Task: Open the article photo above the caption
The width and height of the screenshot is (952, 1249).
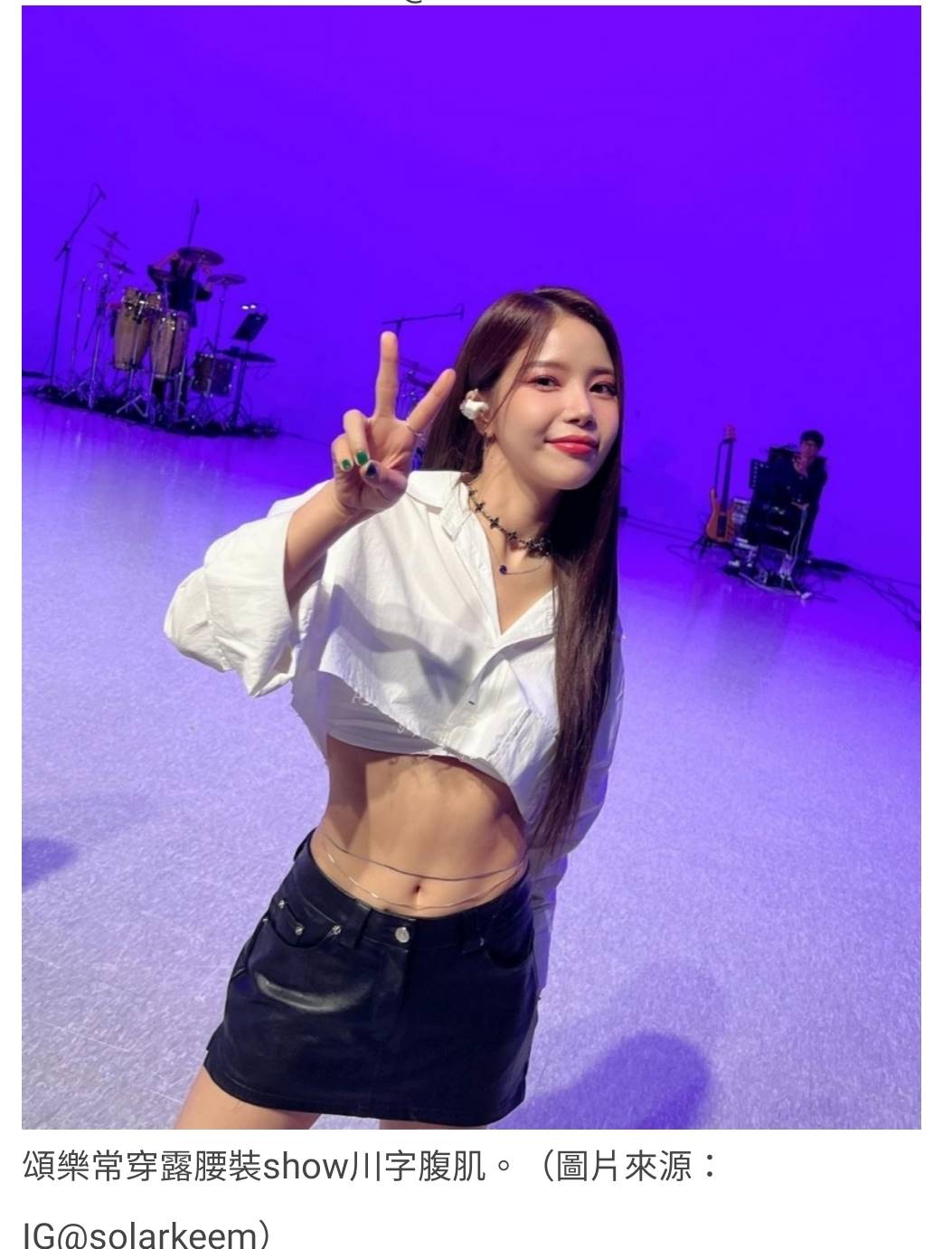Action: click(471, 567)
